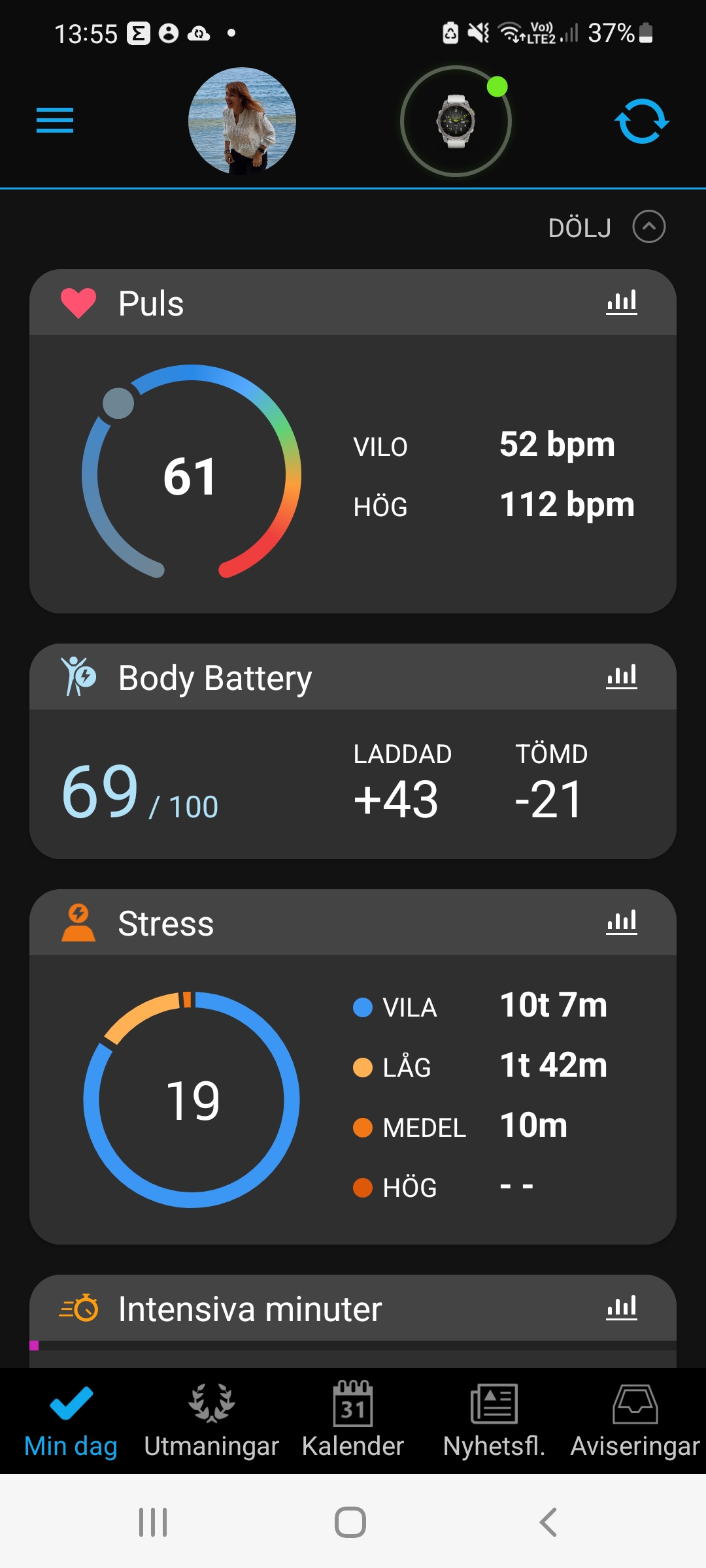Open the Body Battery card

[353, 784]
